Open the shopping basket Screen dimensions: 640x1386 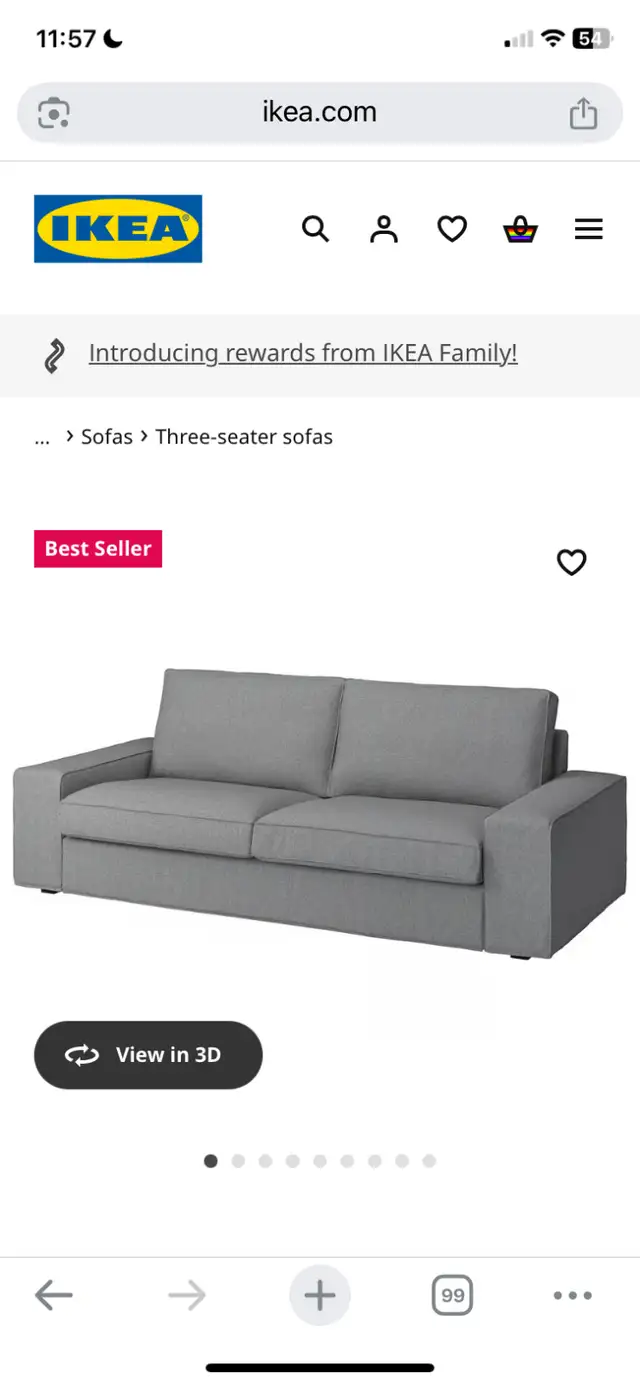pyautogui.click(x=520, y=230)
